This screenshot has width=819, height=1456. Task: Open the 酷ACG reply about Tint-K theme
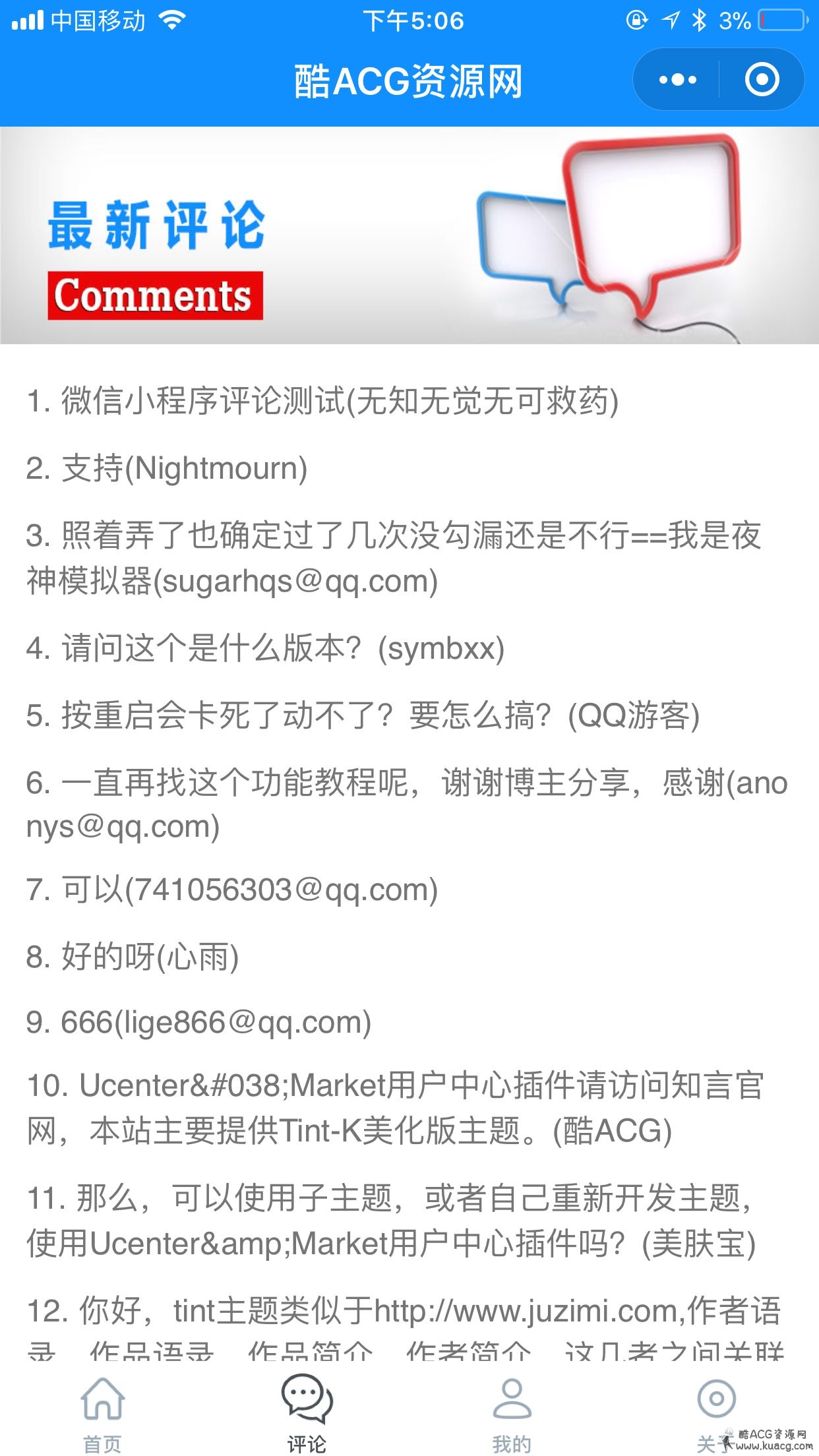(x=395, y=1108)
